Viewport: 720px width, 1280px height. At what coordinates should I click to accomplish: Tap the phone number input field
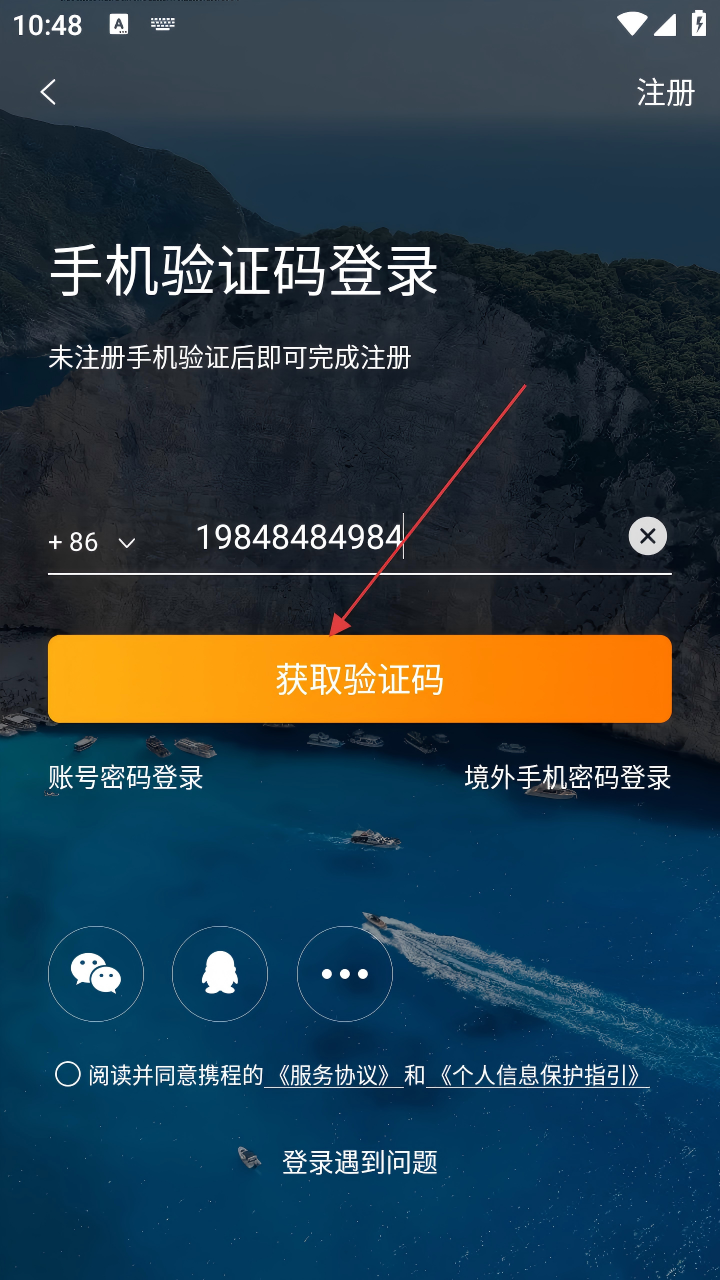(400, 538)
